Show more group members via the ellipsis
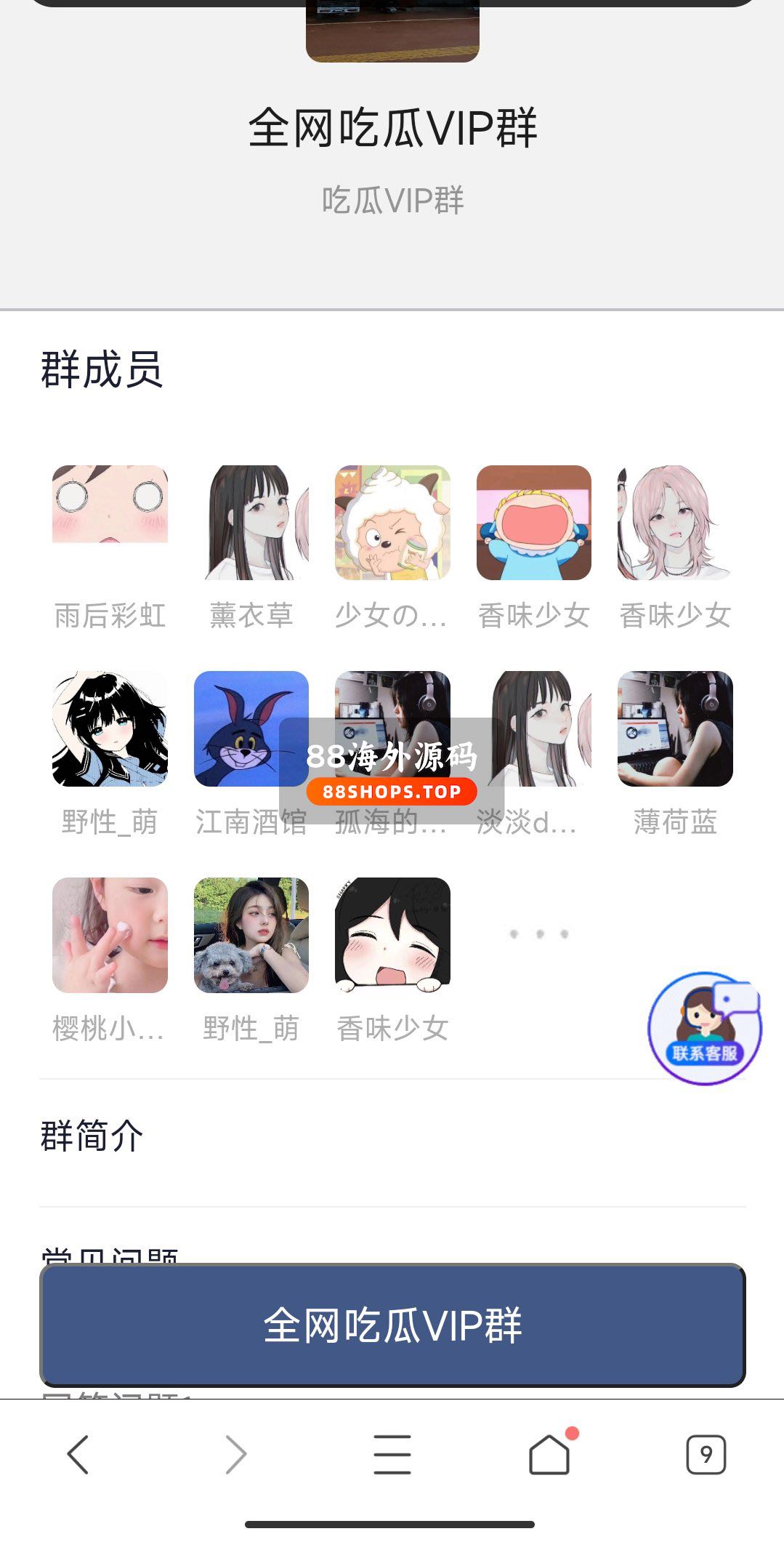Image resolution: width=784 pixels, height=1542 pixels. (538, 933)
